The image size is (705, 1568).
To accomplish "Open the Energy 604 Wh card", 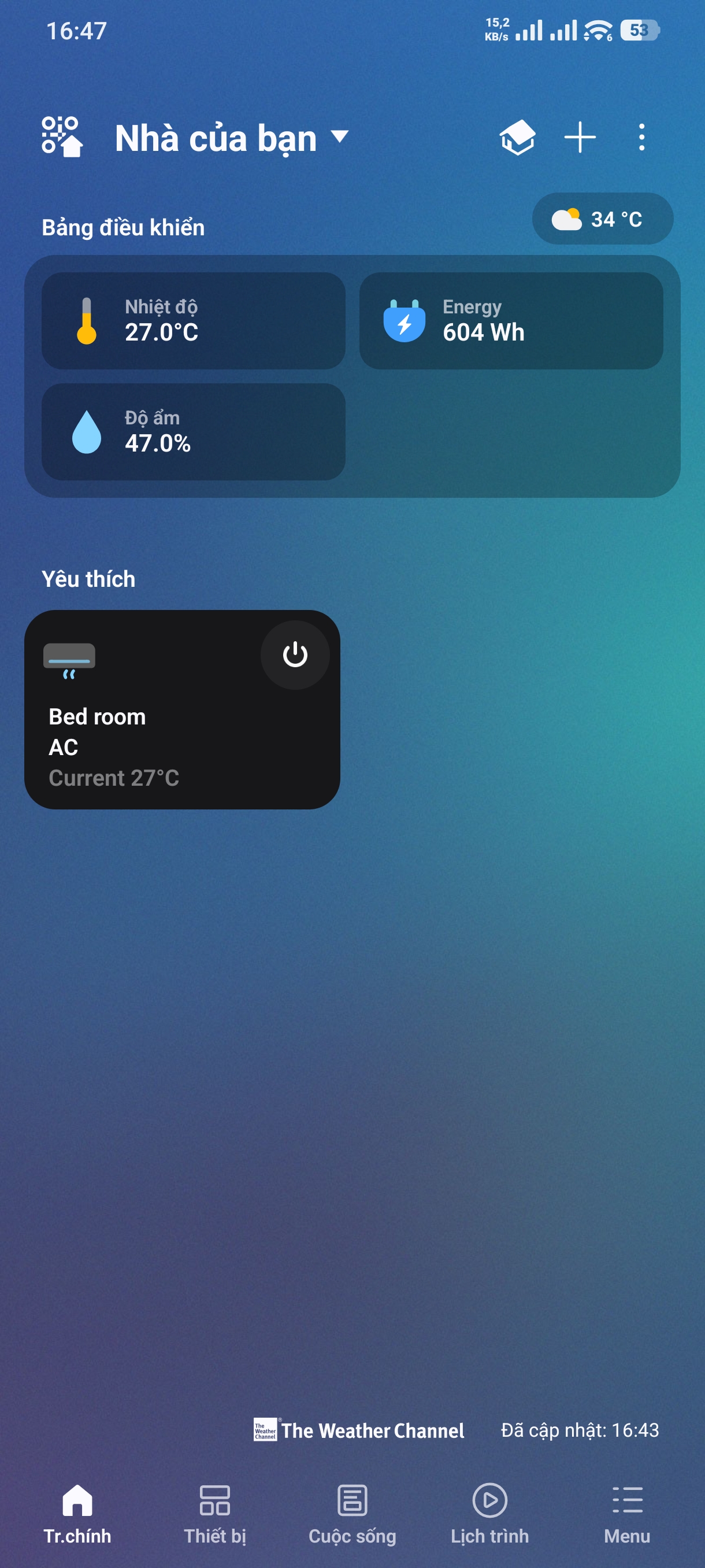I will [511, 321].
